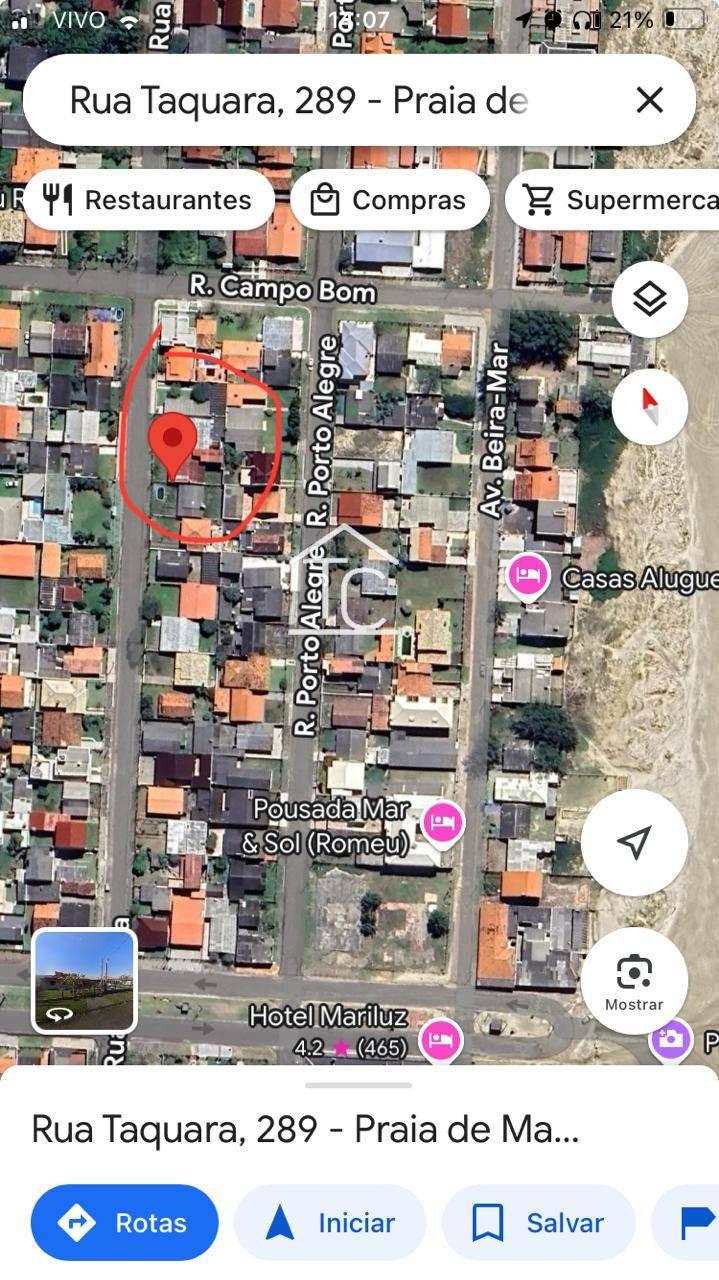This screenshot has height=1280, width=719.
Task: Open the Pousada Mar & Sol pin
Action: tap(442, 823)
